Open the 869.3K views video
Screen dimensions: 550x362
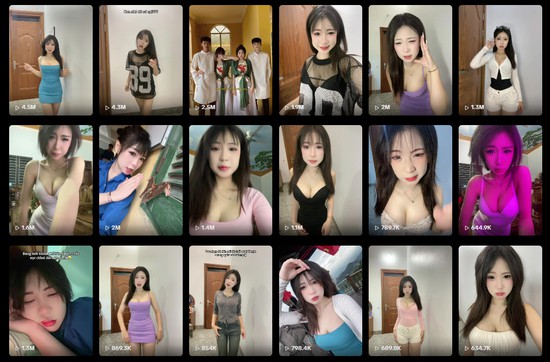pos(141,301)
